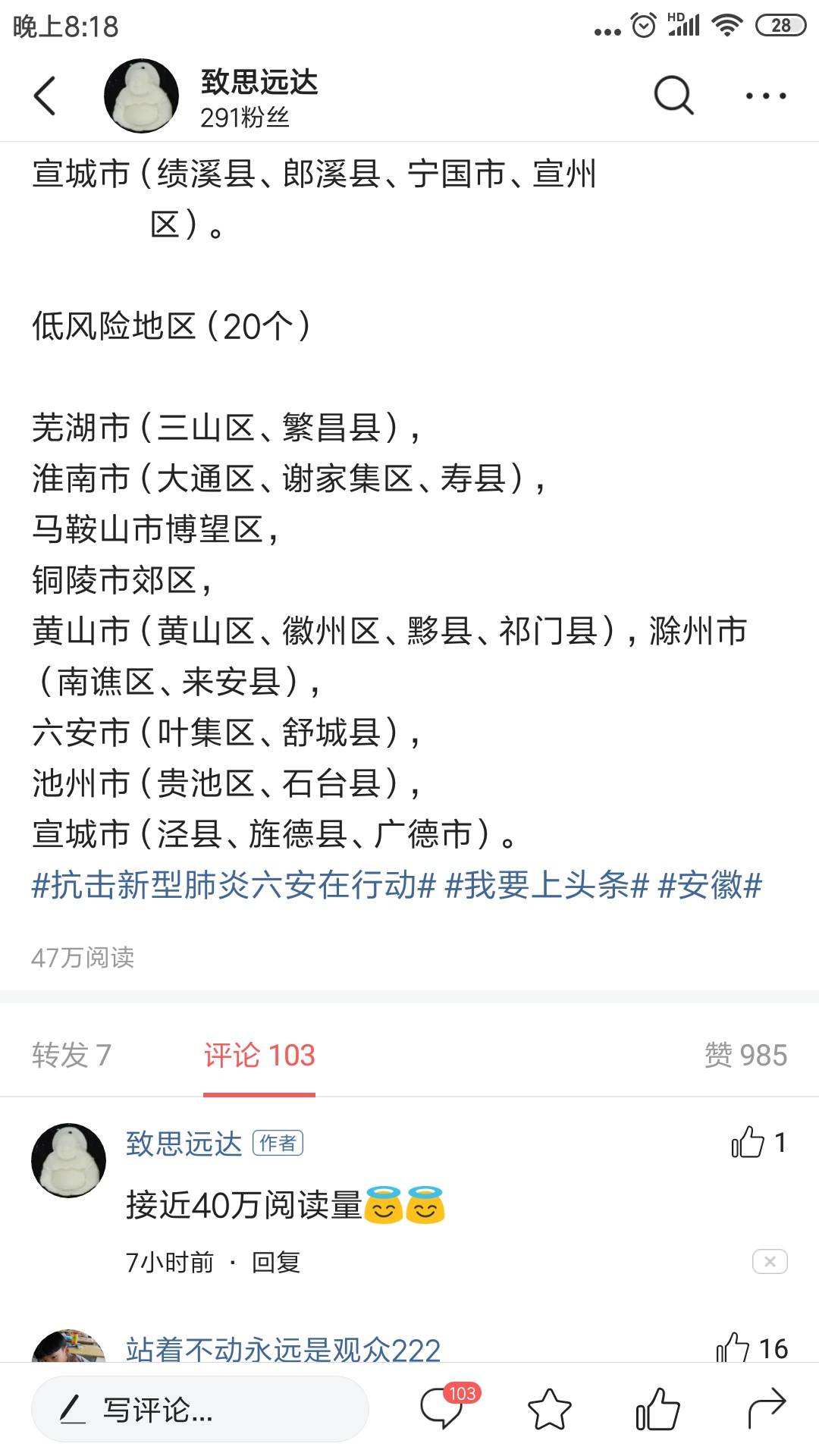Select the 评论 103 tab
Screen dimensions: 819x1456
click(259, 1055)
